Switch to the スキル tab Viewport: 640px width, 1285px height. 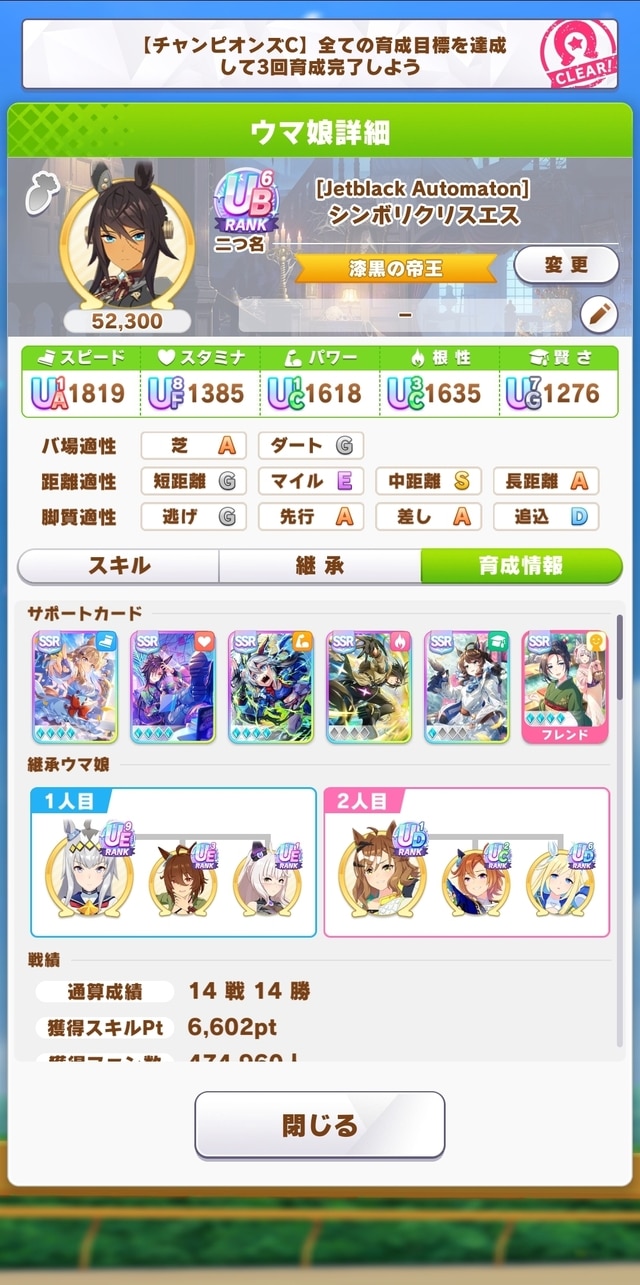click(x=119, y=565)
